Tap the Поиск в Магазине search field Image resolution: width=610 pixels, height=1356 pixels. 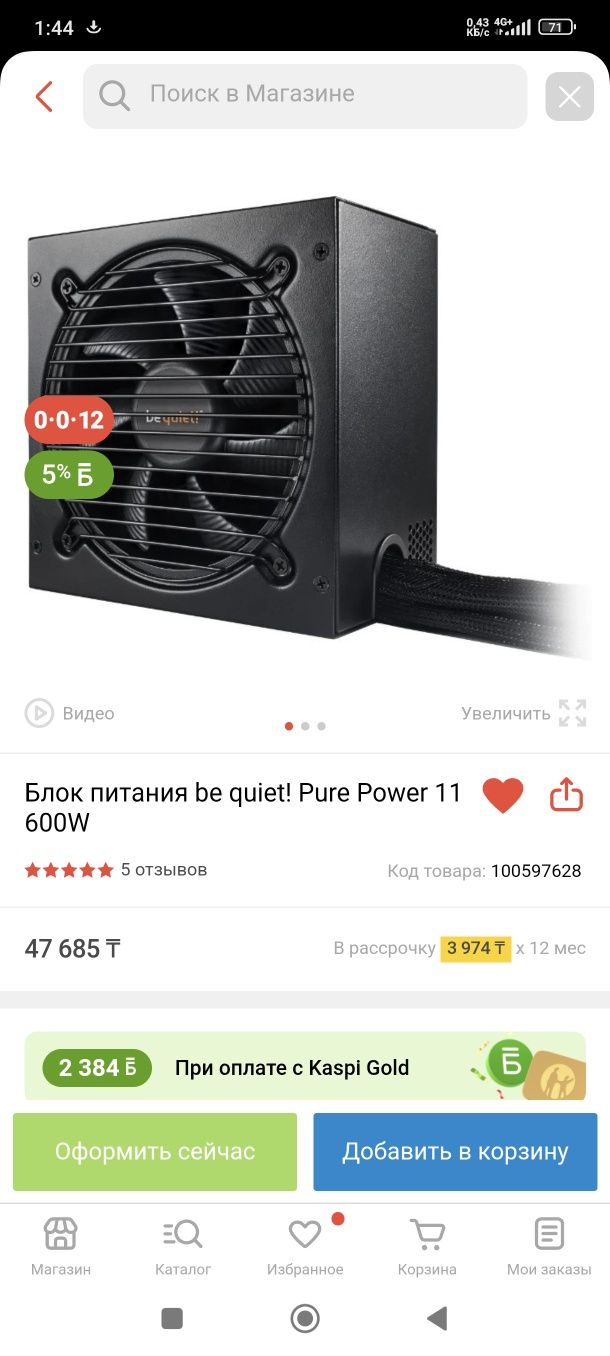(305, 96)
